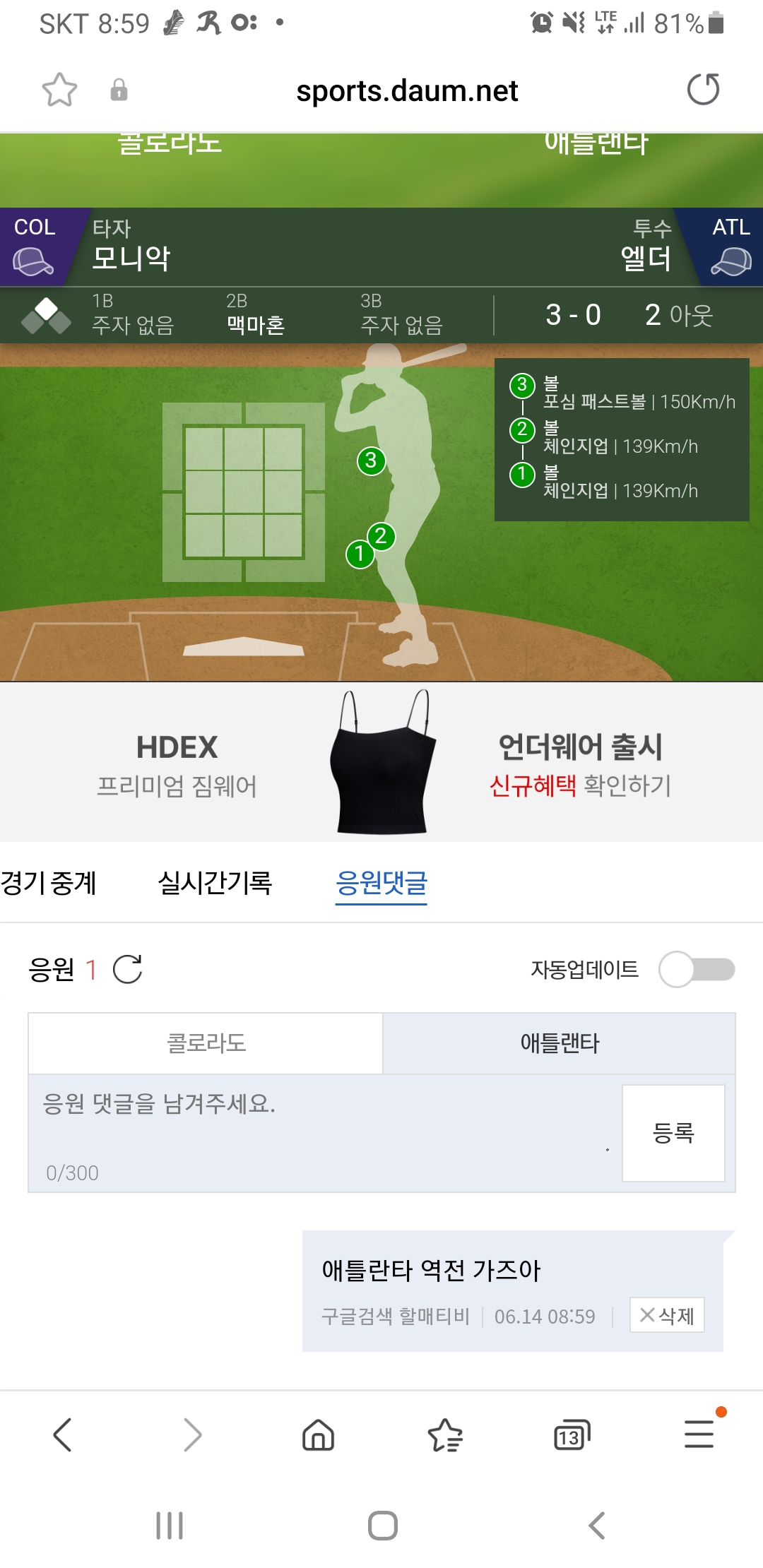
Task: Switch to the 실시간기록 tab
Action: (x=215, y=883)
